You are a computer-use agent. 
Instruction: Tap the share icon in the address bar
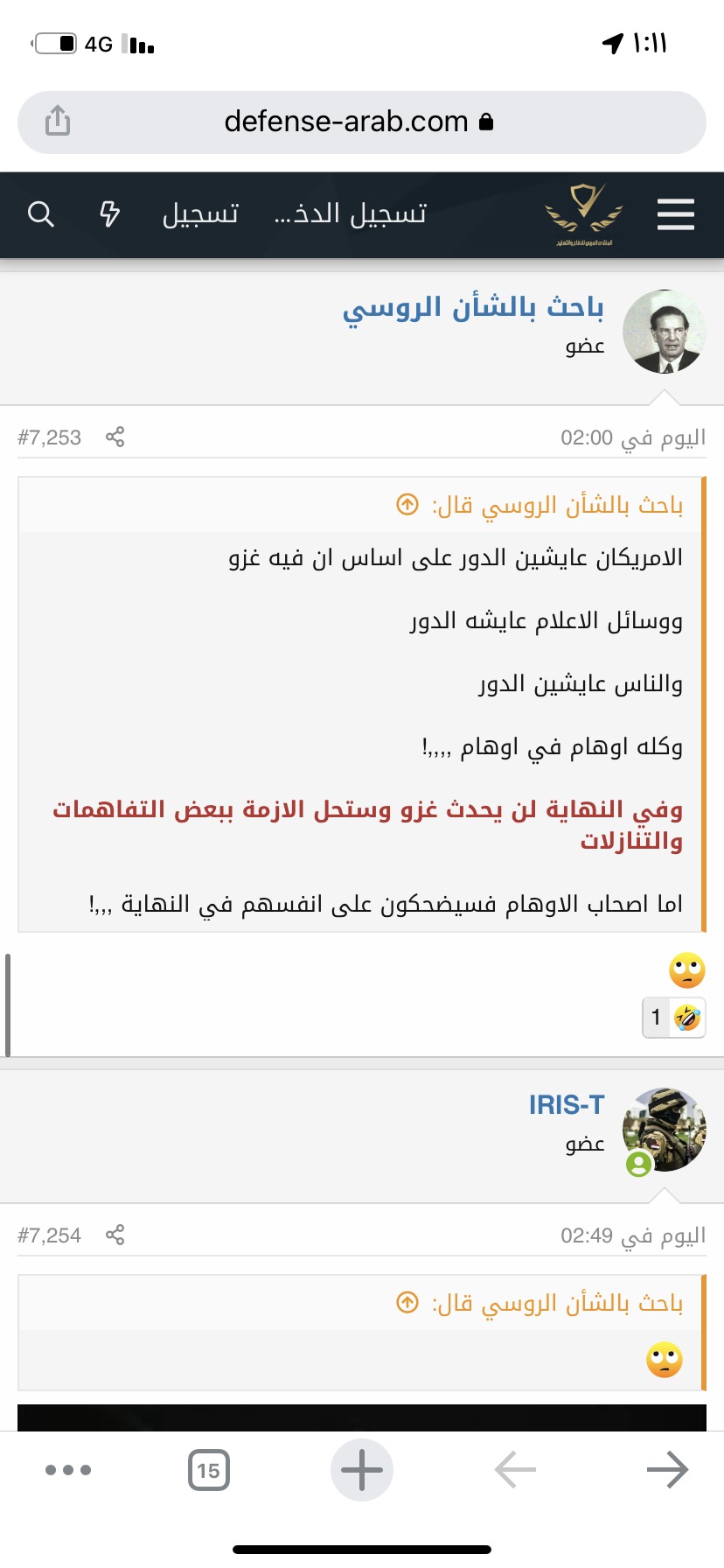click(x=58, y=121)
